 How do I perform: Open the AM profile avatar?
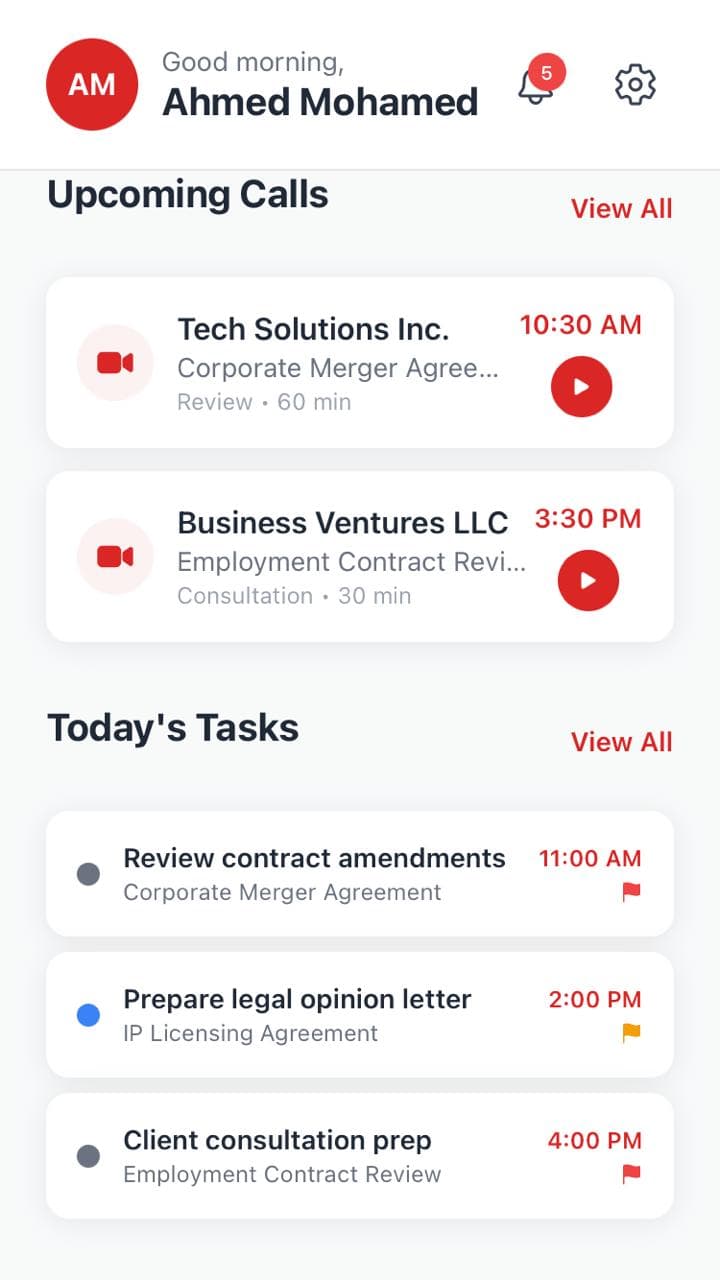[x=92, y=84]
